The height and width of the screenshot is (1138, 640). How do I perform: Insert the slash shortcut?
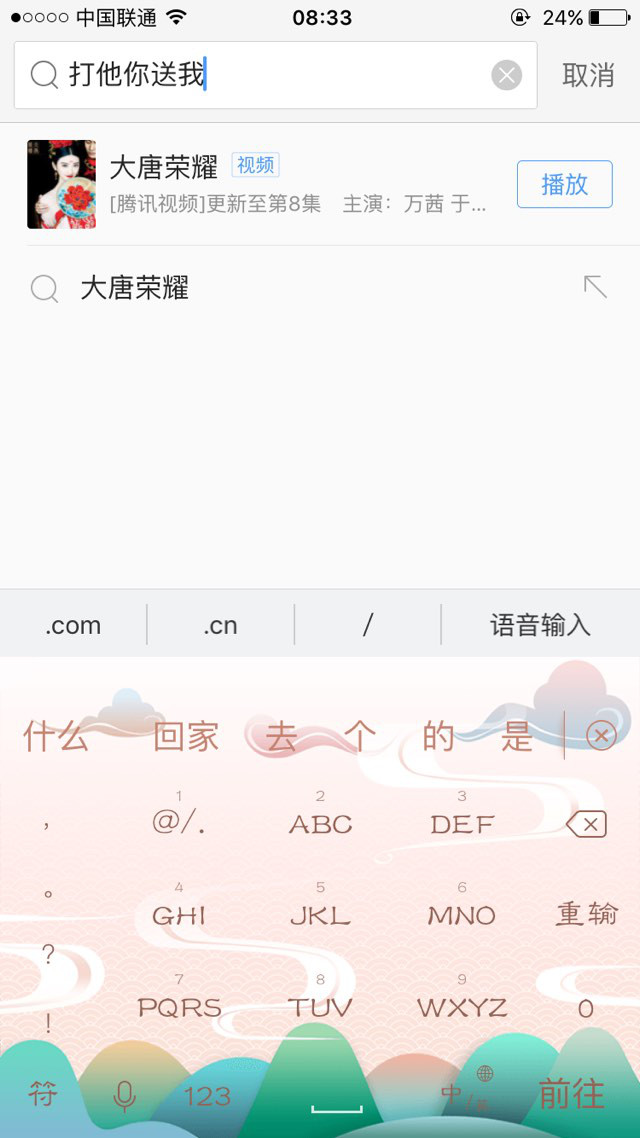[x=368, y=625]
